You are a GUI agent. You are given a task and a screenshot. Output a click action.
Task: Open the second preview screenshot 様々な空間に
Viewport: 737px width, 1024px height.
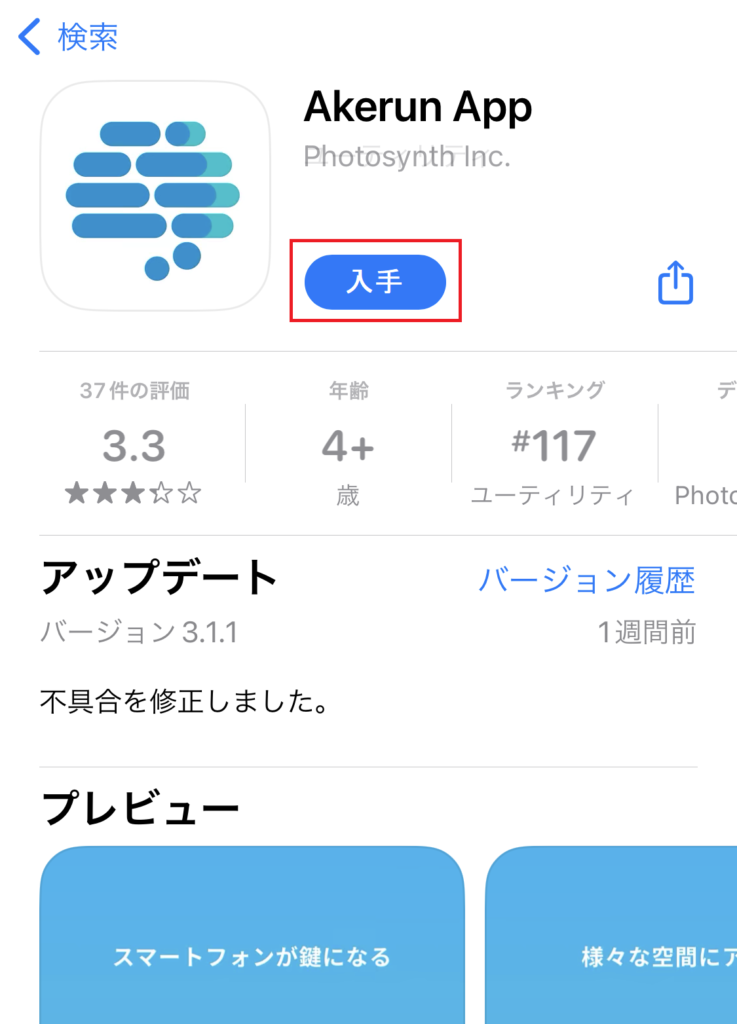click(611, 935)
